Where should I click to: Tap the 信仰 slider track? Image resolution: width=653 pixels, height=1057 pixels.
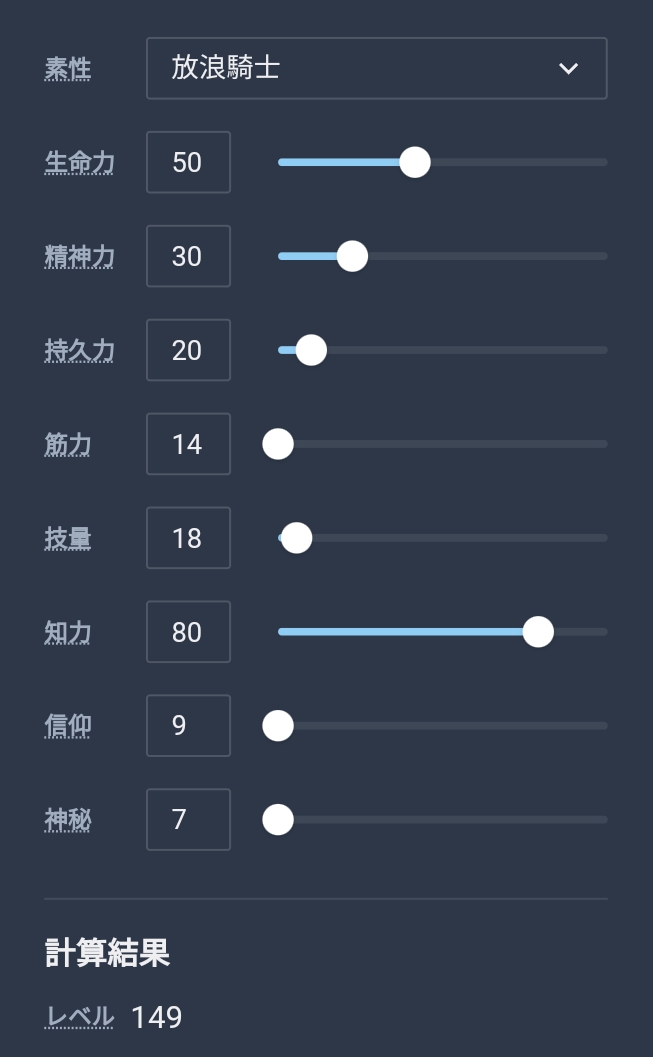[x=443, y=726]
